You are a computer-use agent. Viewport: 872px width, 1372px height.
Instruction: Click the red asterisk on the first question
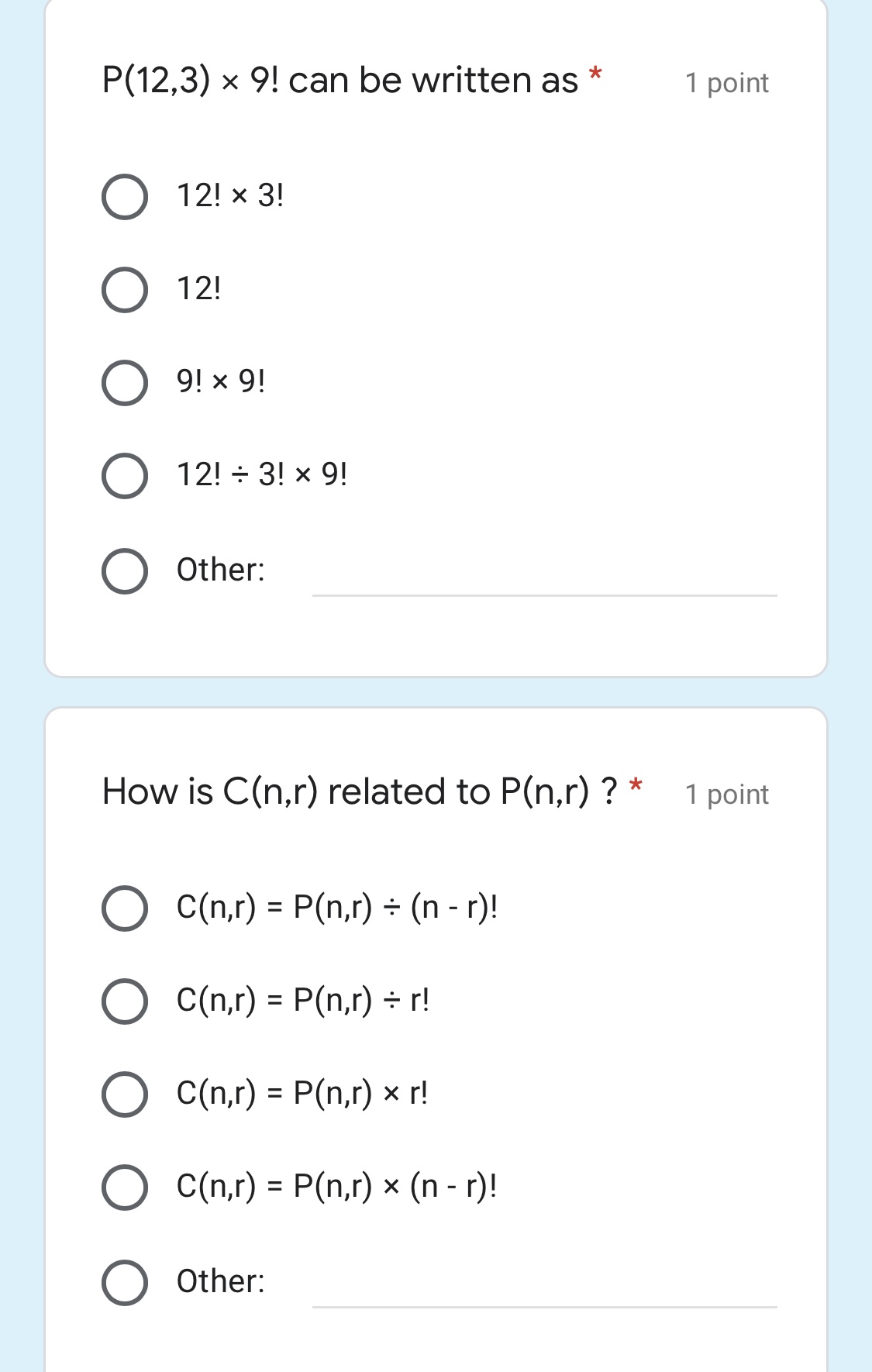point(596,74)
